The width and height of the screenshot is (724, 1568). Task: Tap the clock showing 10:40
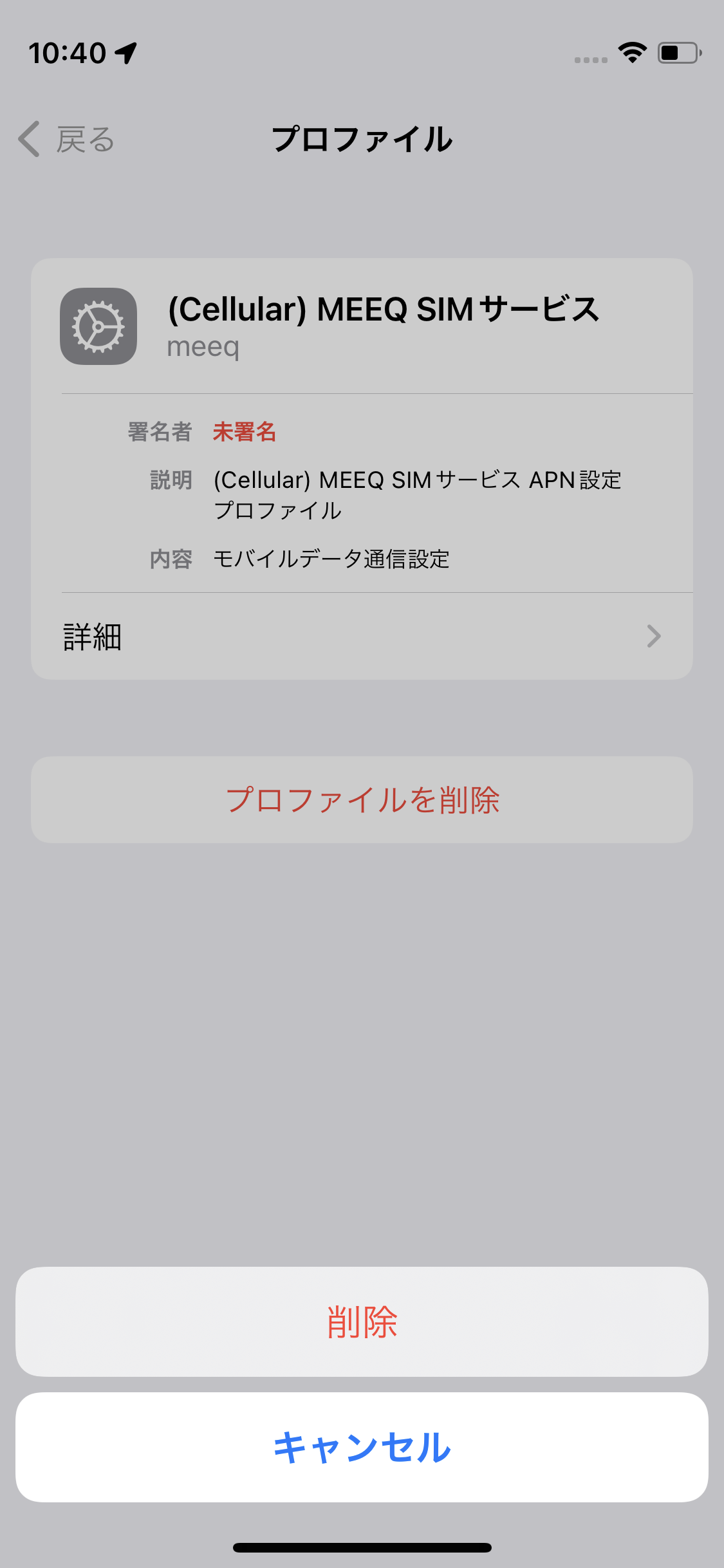coord(68,53)
